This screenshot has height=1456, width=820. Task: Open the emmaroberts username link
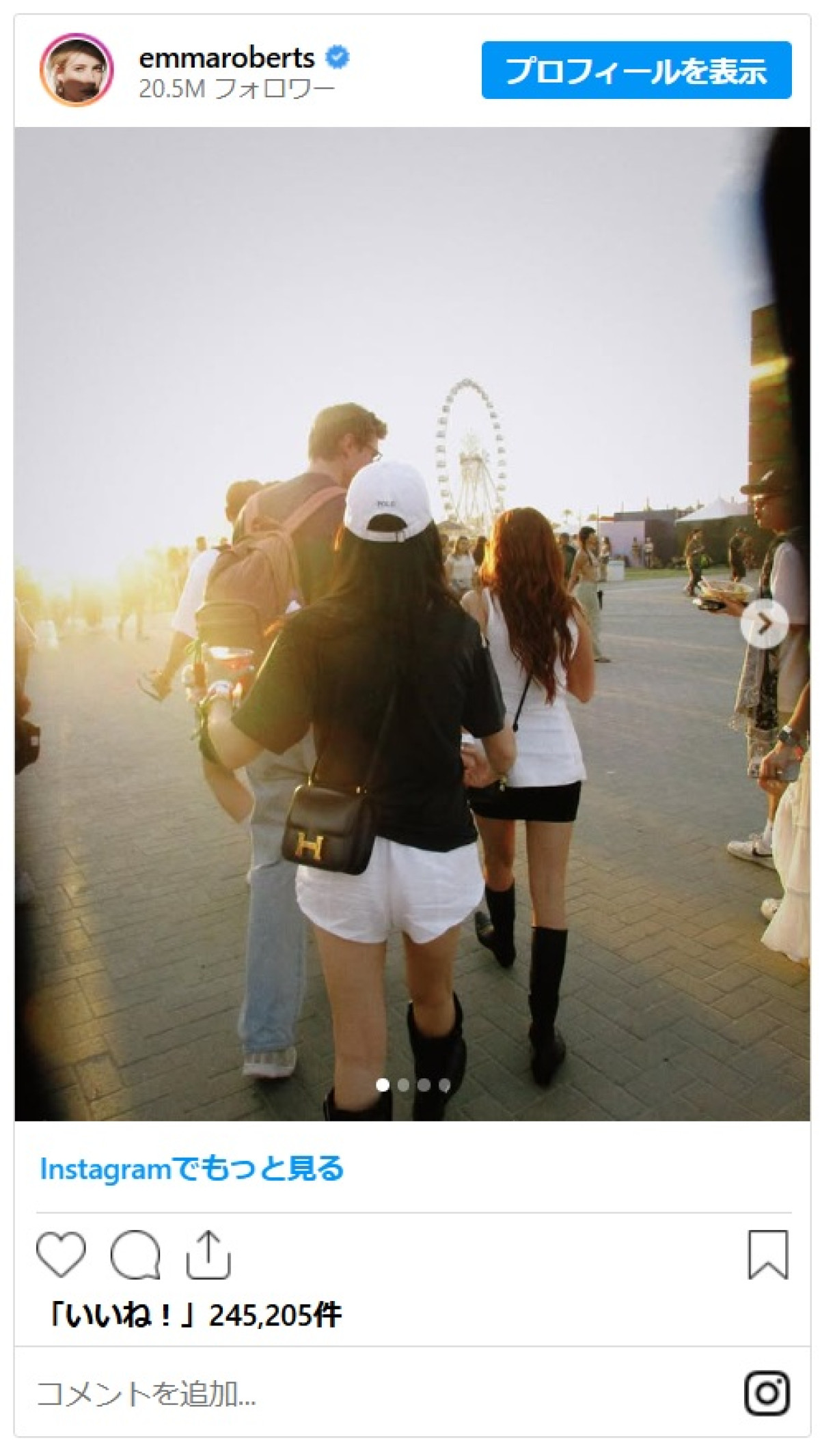[226, 58]
